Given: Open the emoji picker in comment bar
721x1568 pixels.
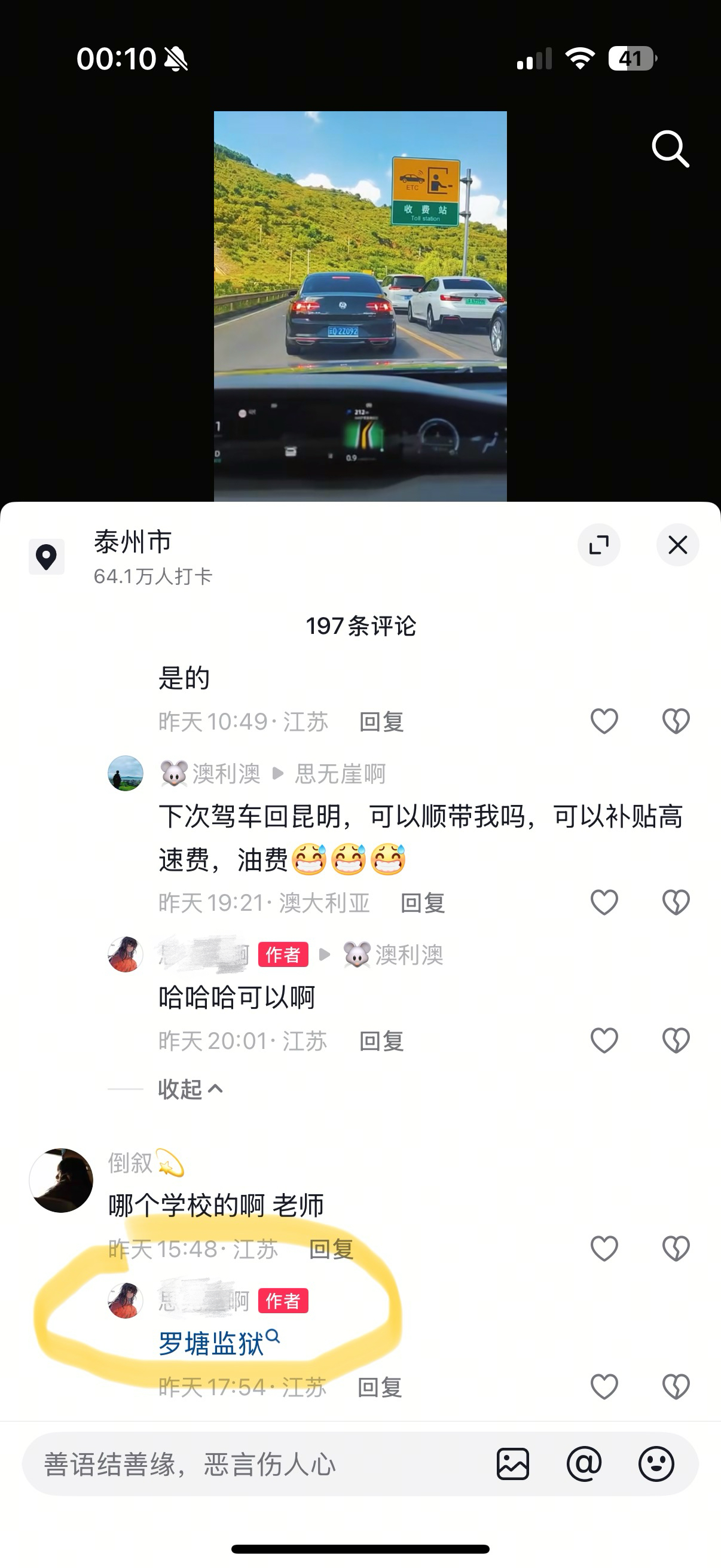Looking at the screenshot, I should click(656, 1464).
